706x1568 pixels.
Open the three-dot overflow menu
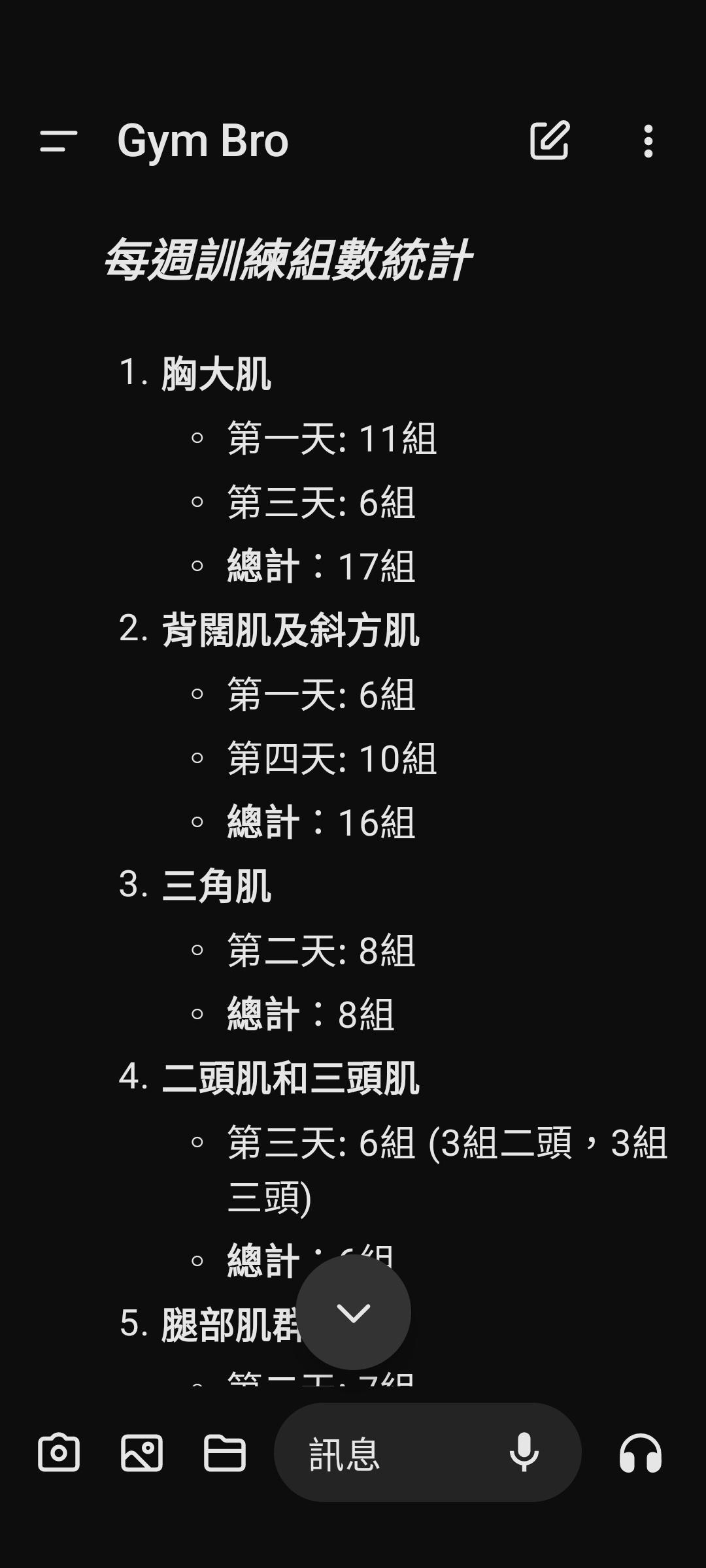648,141
